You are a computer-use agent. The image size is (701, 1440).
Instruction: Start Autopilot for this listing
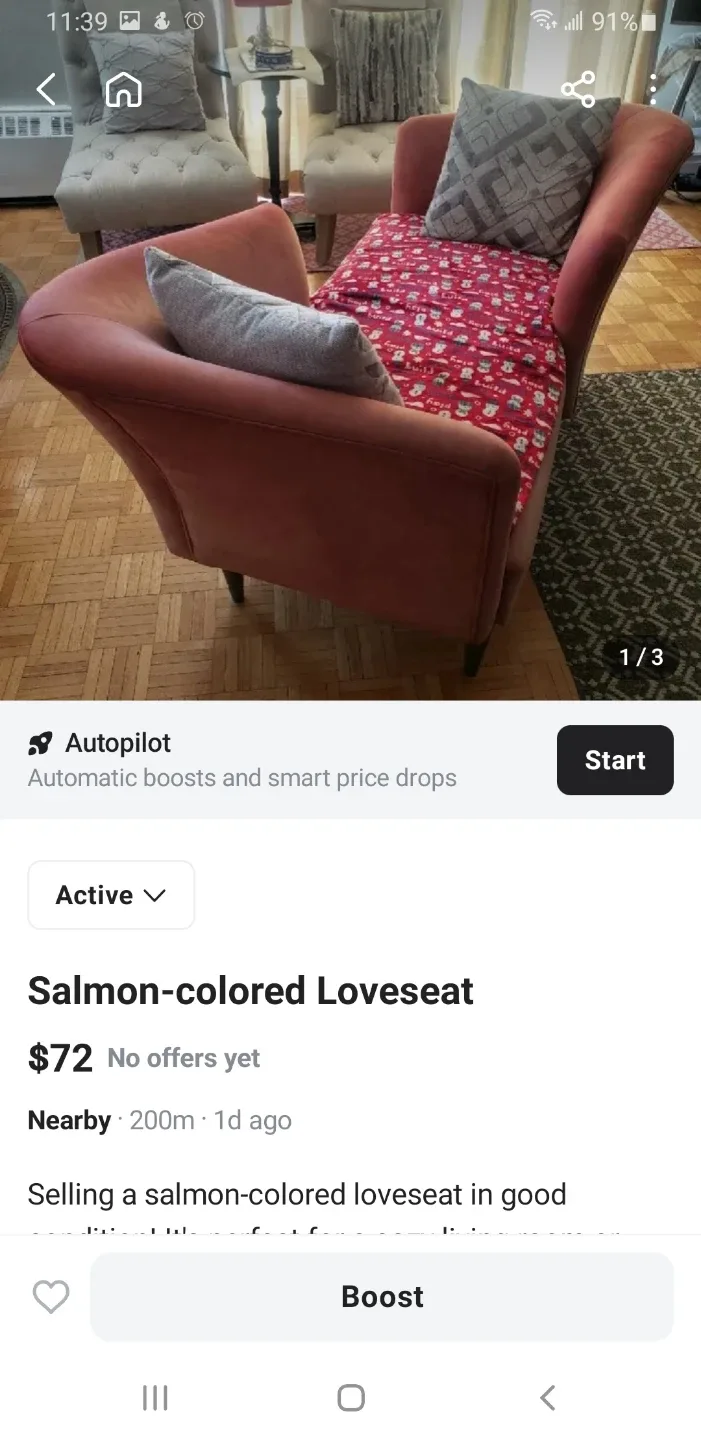click(x=614, y=760)
